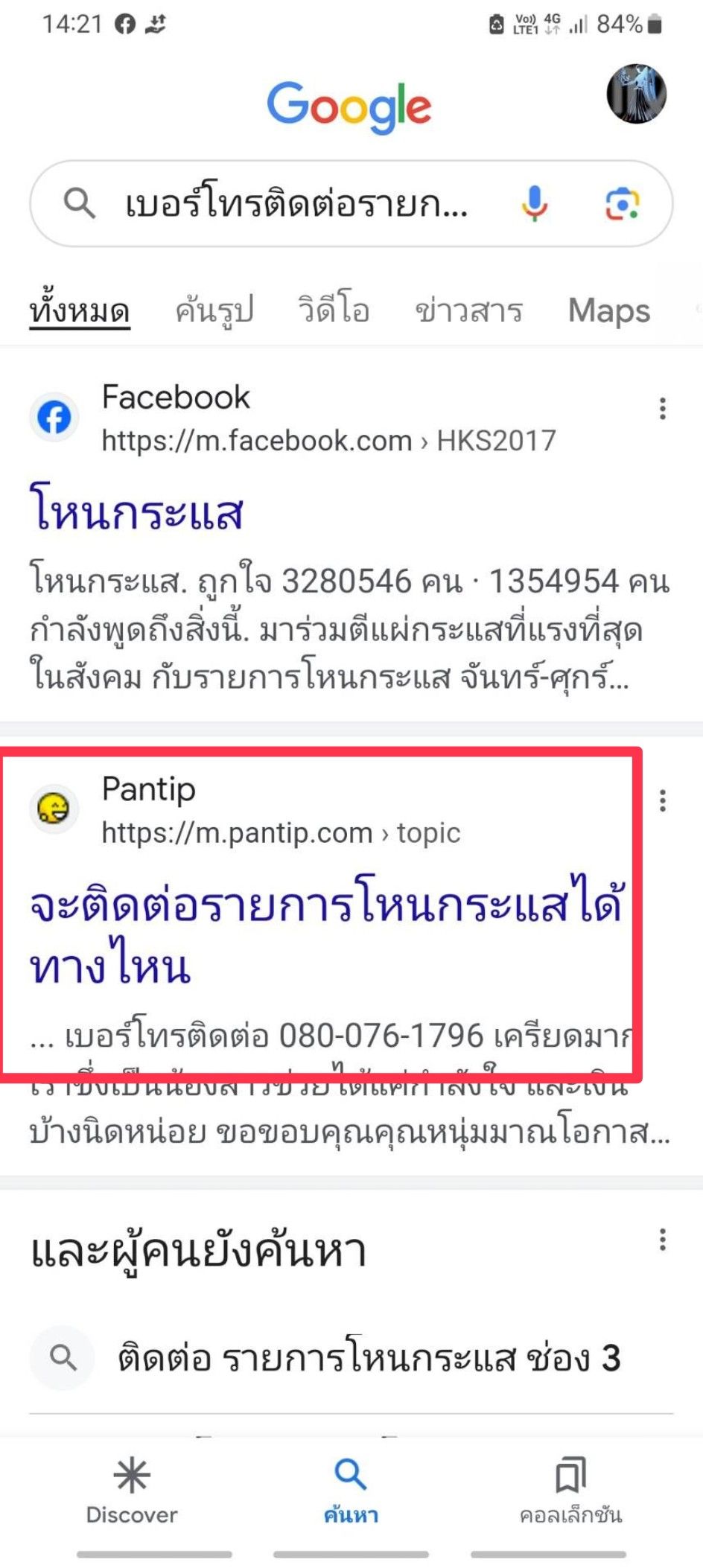Open the profile avatar account menu
Viewport: 703px width, 1568px height.
click(x=636, y=94)
